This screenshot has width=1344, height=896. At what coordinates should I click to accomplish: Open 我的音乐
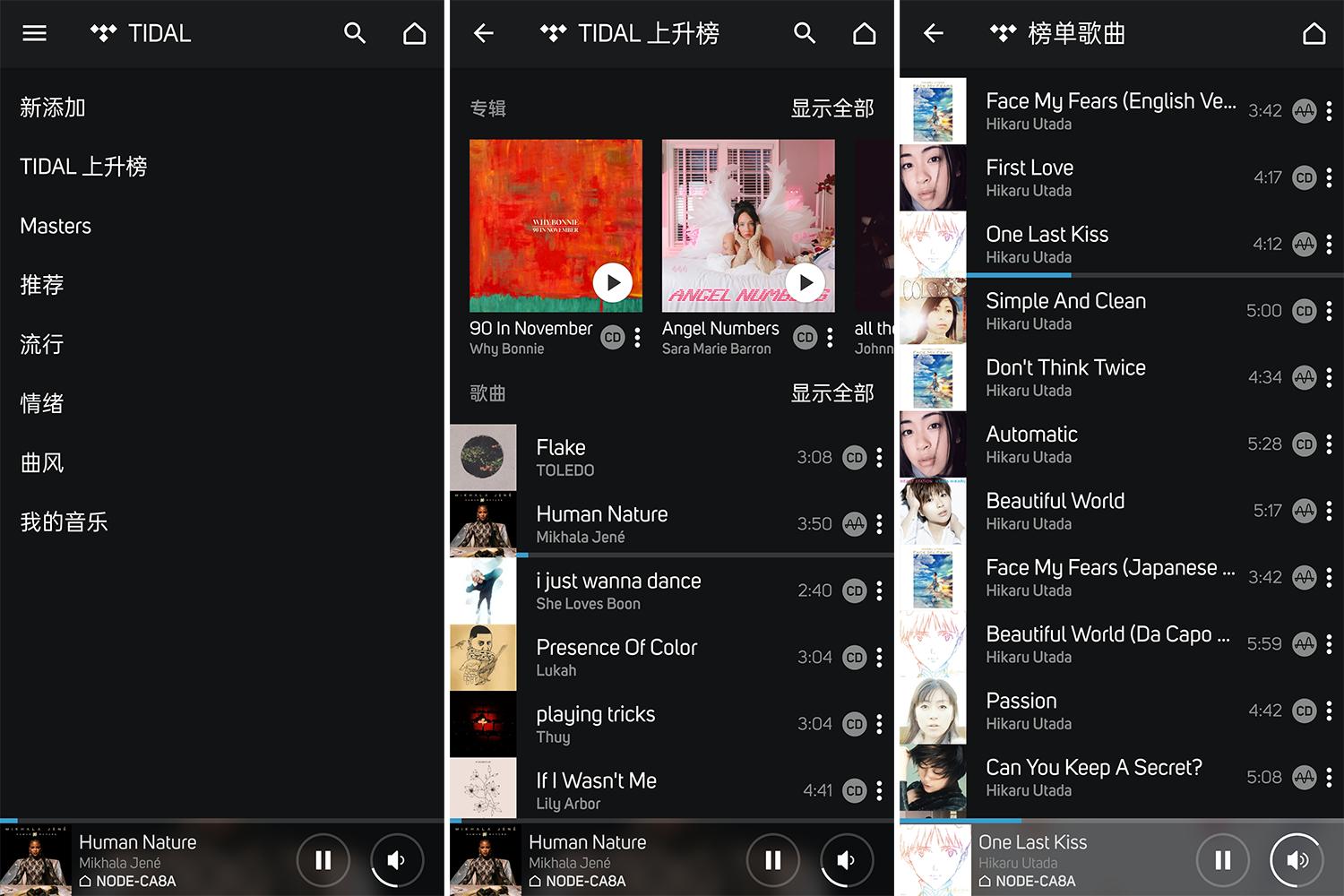(64, 521)
